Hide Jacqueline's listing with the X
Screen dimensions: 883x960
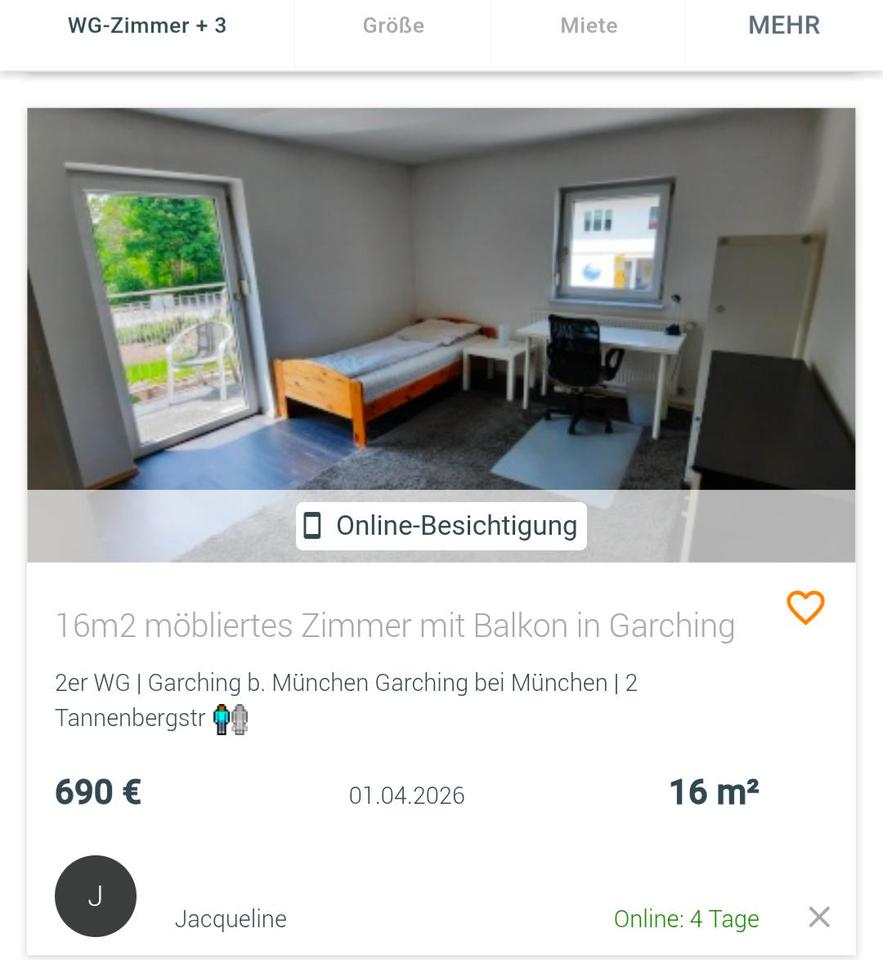[819, 917]
